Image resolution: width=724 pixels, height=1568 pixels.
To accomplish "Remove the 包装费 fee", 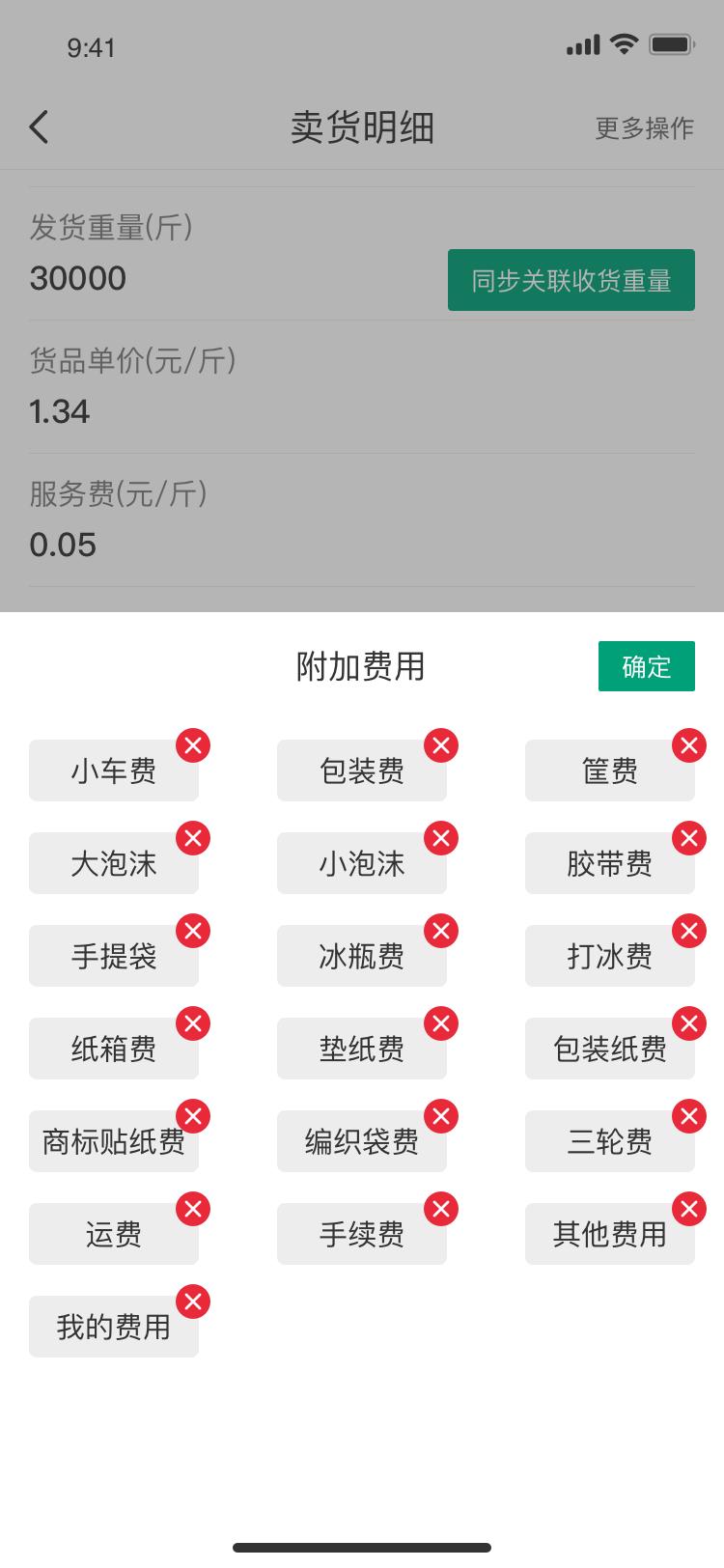I will click(x=441, y=745).
